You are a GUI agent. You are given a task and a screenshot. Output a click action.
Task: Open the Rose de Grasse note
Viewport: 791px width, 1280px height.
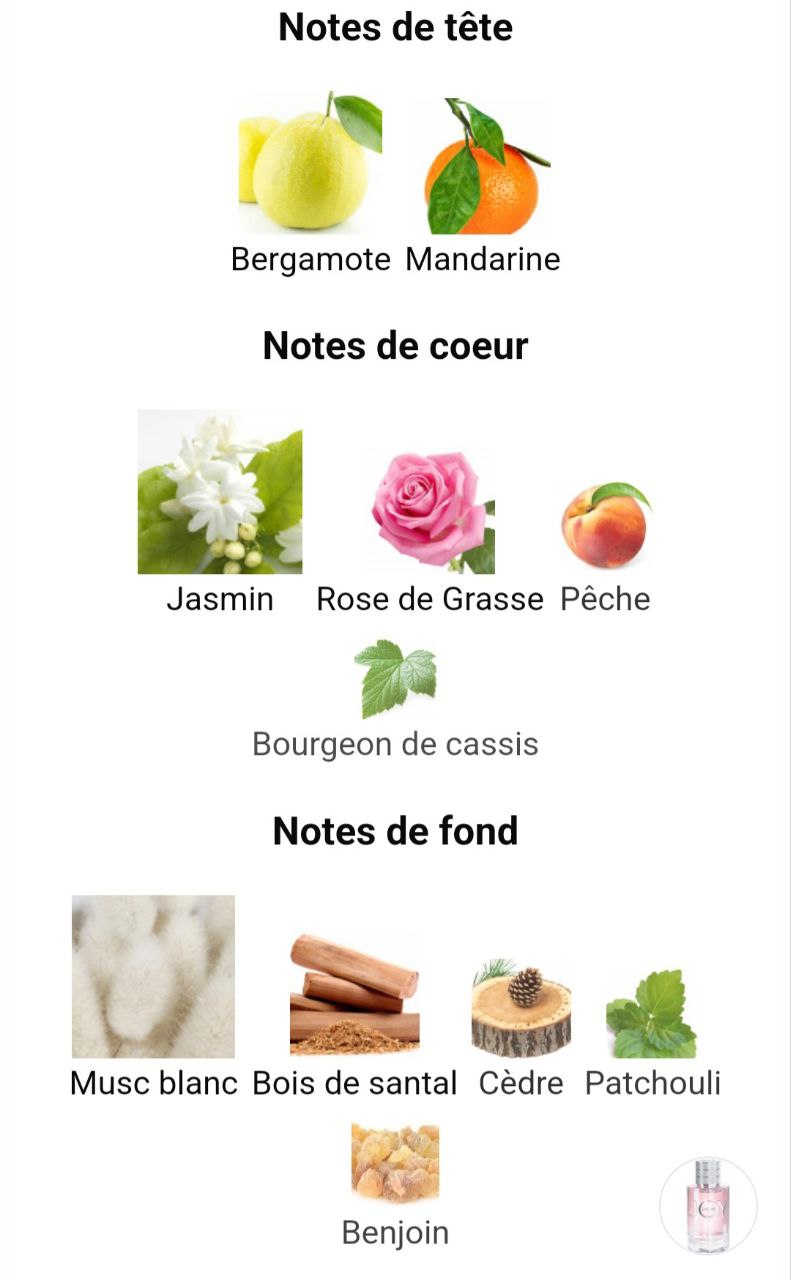(x=430, y=512)
